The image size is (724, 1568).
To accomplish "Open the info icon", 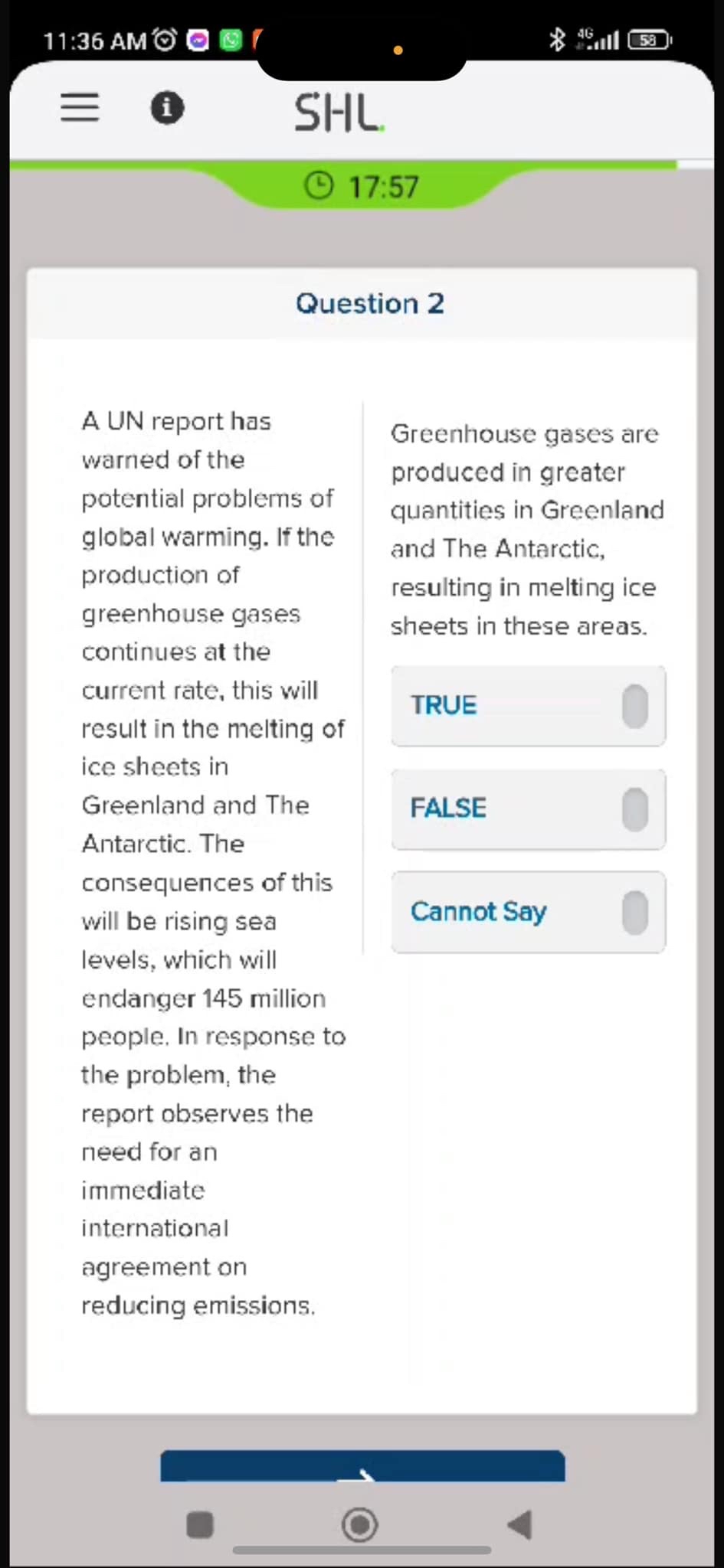I will pos(167,107).
